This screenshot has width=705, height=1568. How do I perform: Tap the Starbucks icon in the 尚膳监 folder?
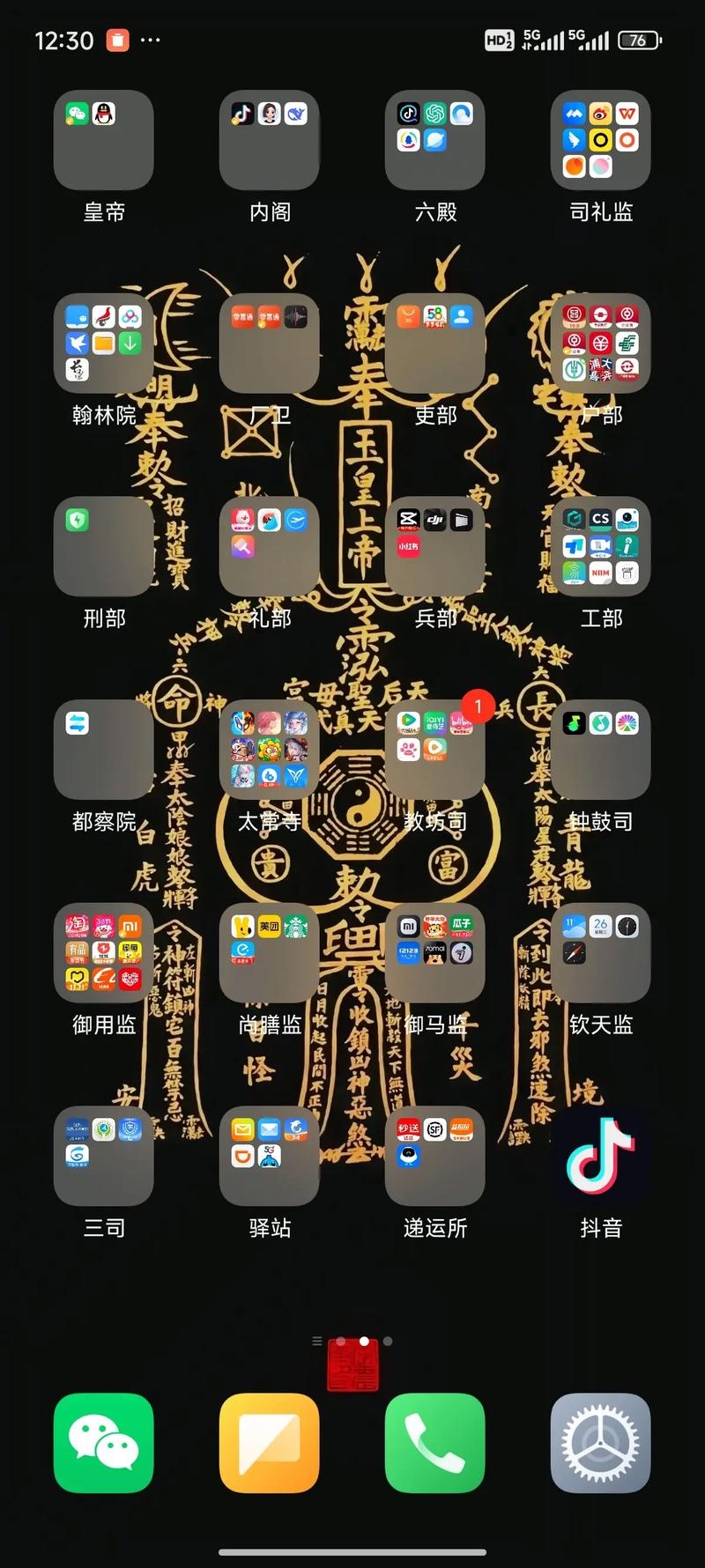[294, 924]
